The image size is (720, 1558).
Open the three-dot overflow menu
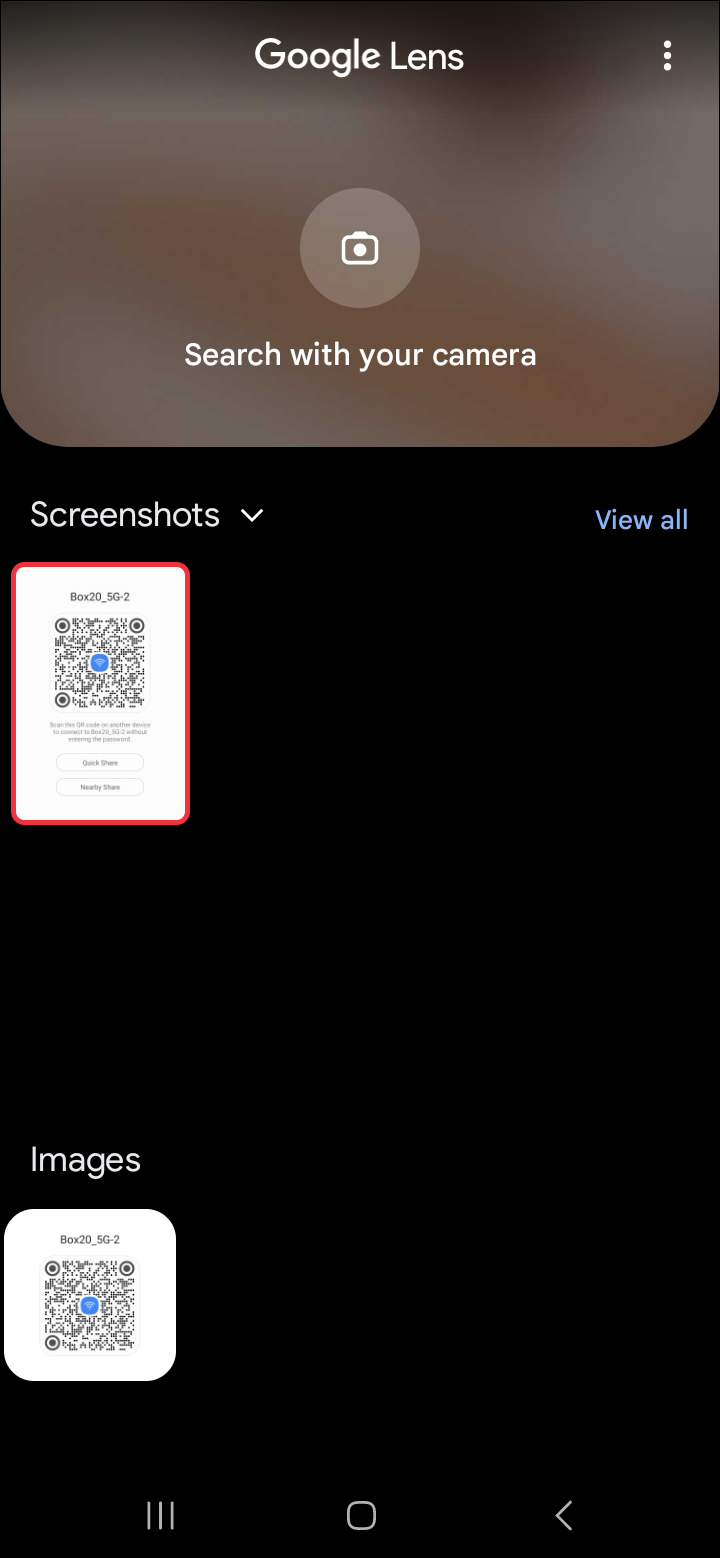coord(667,56)
